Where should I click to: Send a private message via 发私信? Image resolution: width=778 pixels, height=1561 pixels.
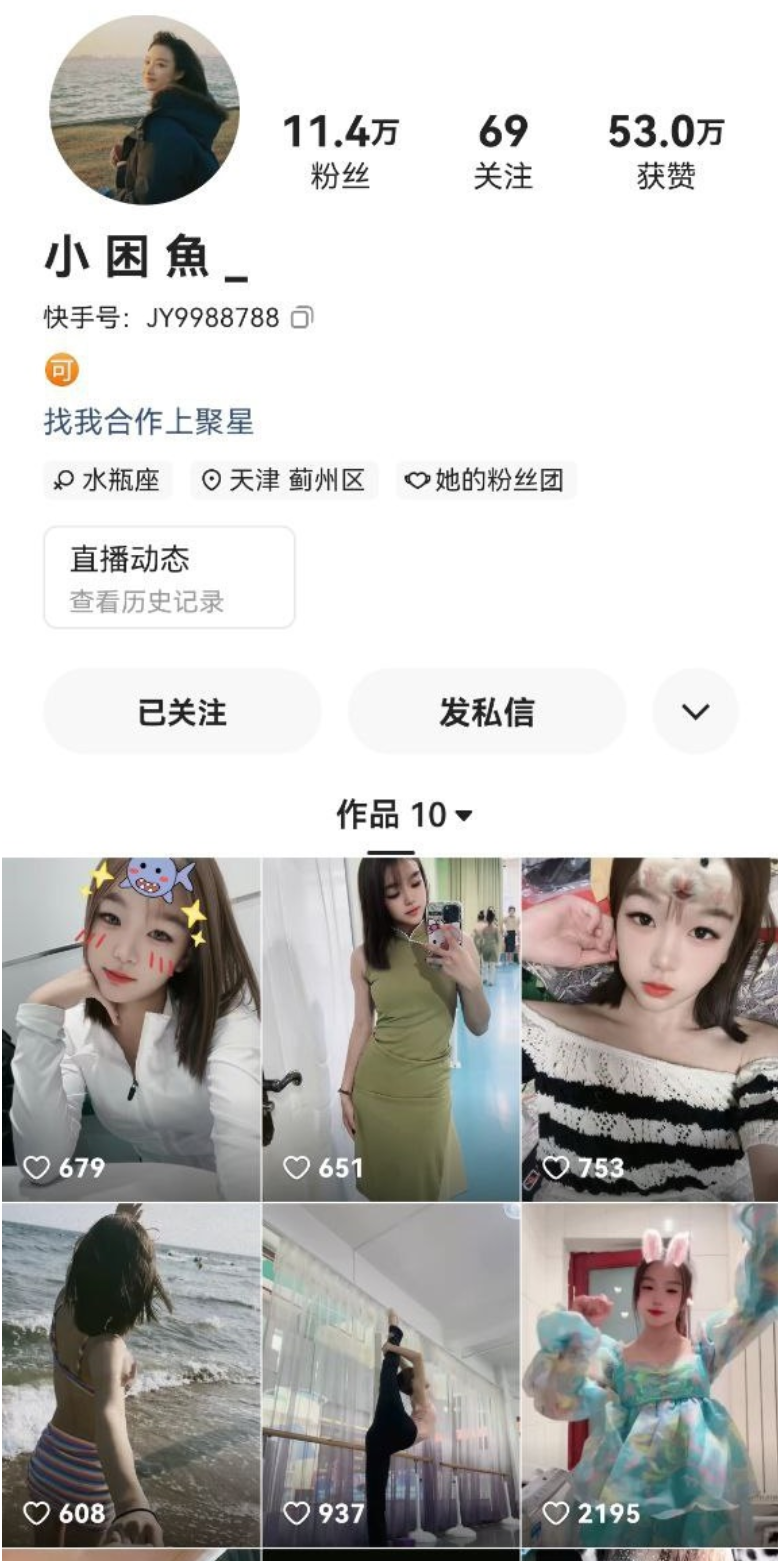(x=486, y=712)
